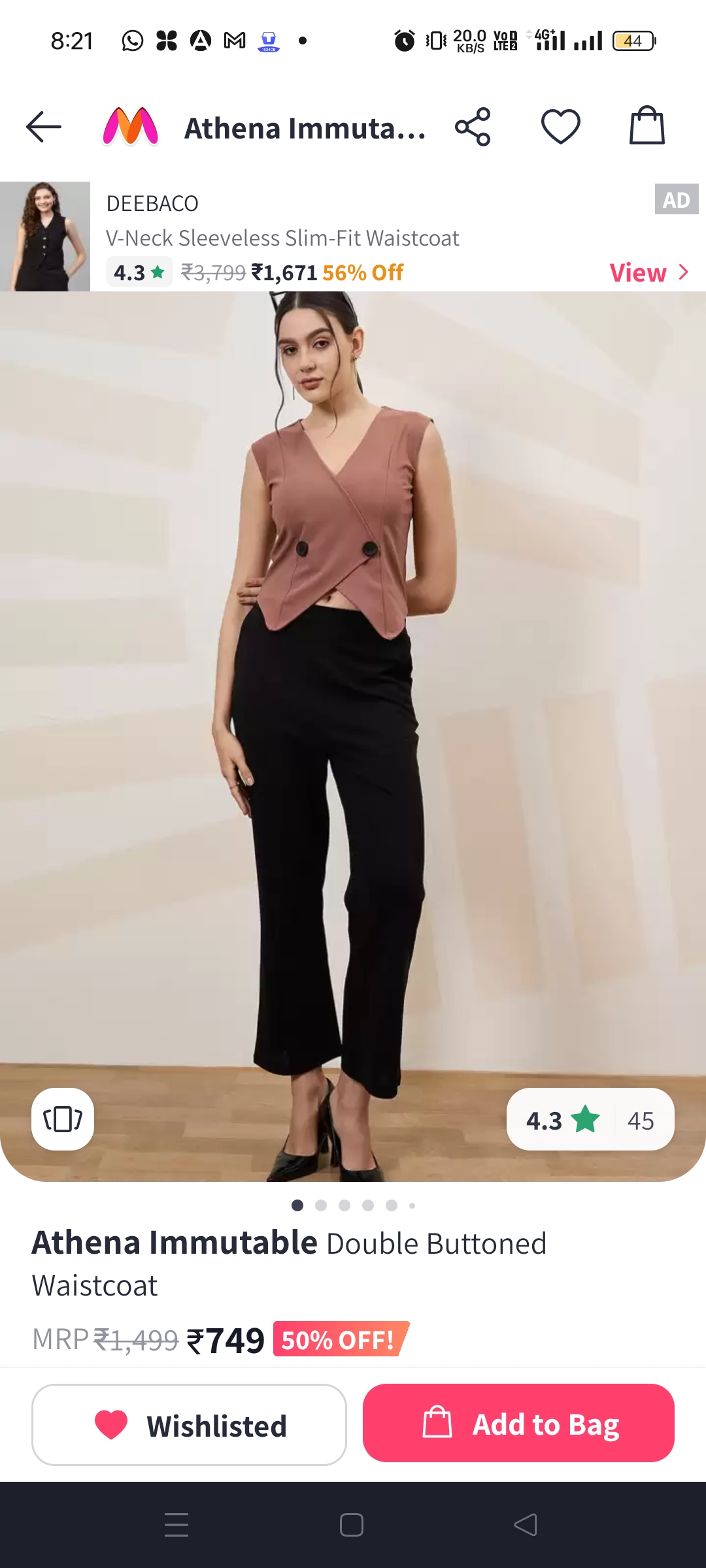This screenshot has height=1568, width=706.
Task: Open DEEBACO ad product thumbnail
Action: [x=45, y=237]
